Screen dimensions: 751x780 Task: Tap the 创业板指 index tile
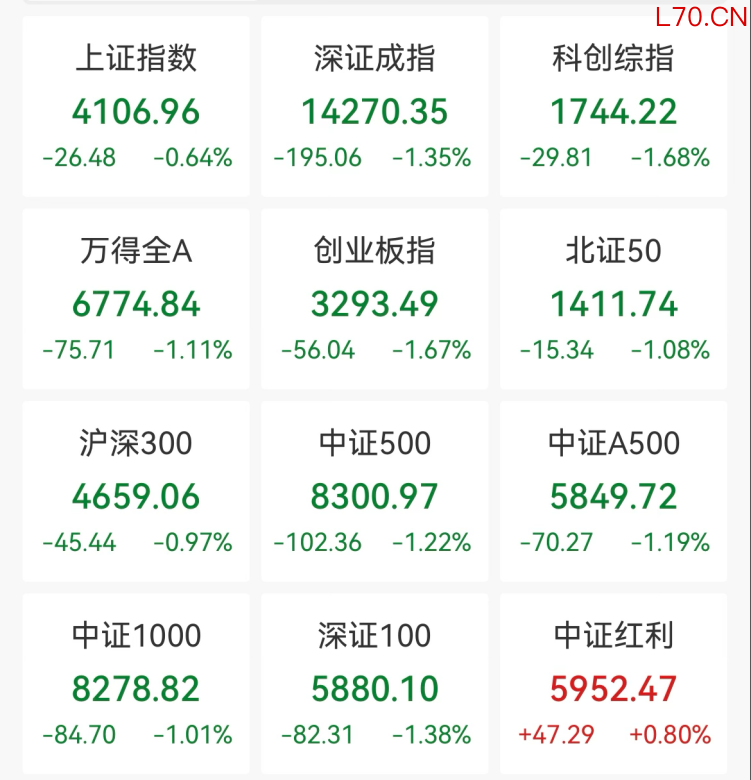tap(375, 299)
